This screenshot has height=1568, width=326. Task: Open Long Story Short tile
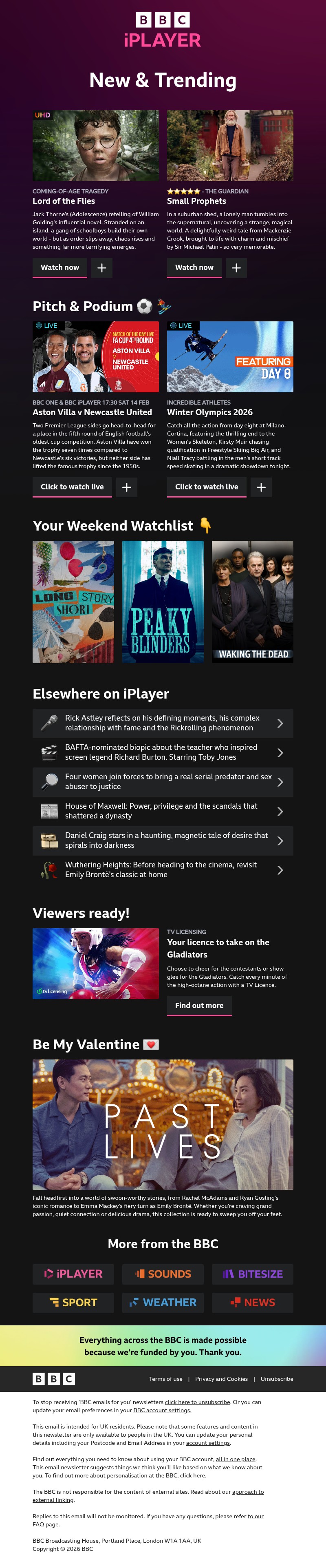pyautogui.click(x=73, y=602)
